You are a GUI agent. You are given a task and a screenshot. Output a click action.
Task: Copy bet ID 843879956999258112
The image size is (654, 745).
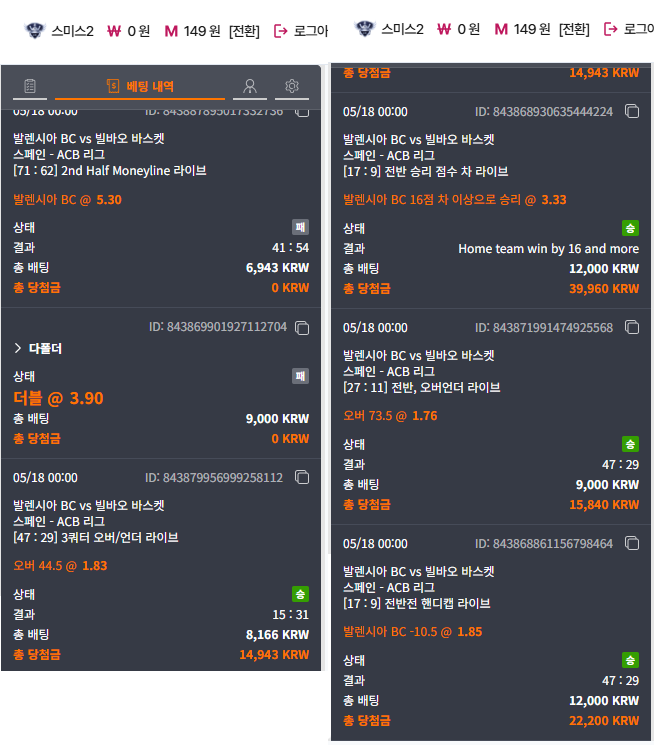click(x=302, y=477)
